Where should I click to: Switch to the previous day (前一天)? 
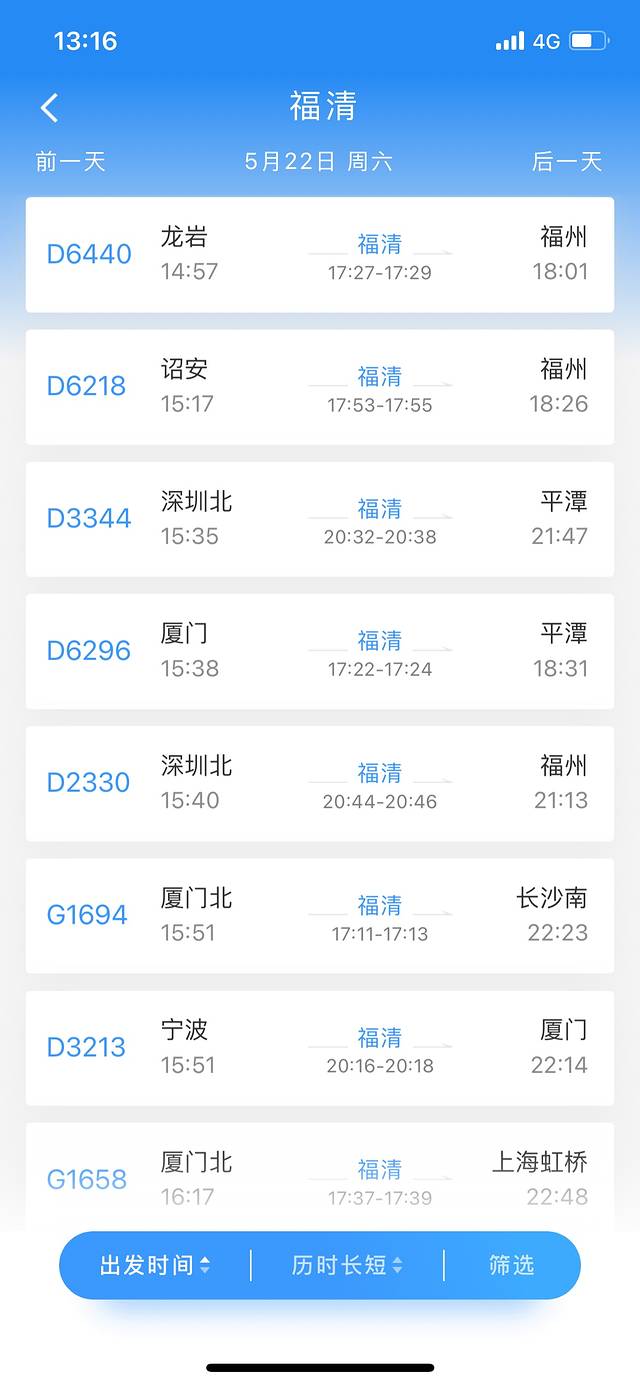pyautogui.click(x=70, y=162)
